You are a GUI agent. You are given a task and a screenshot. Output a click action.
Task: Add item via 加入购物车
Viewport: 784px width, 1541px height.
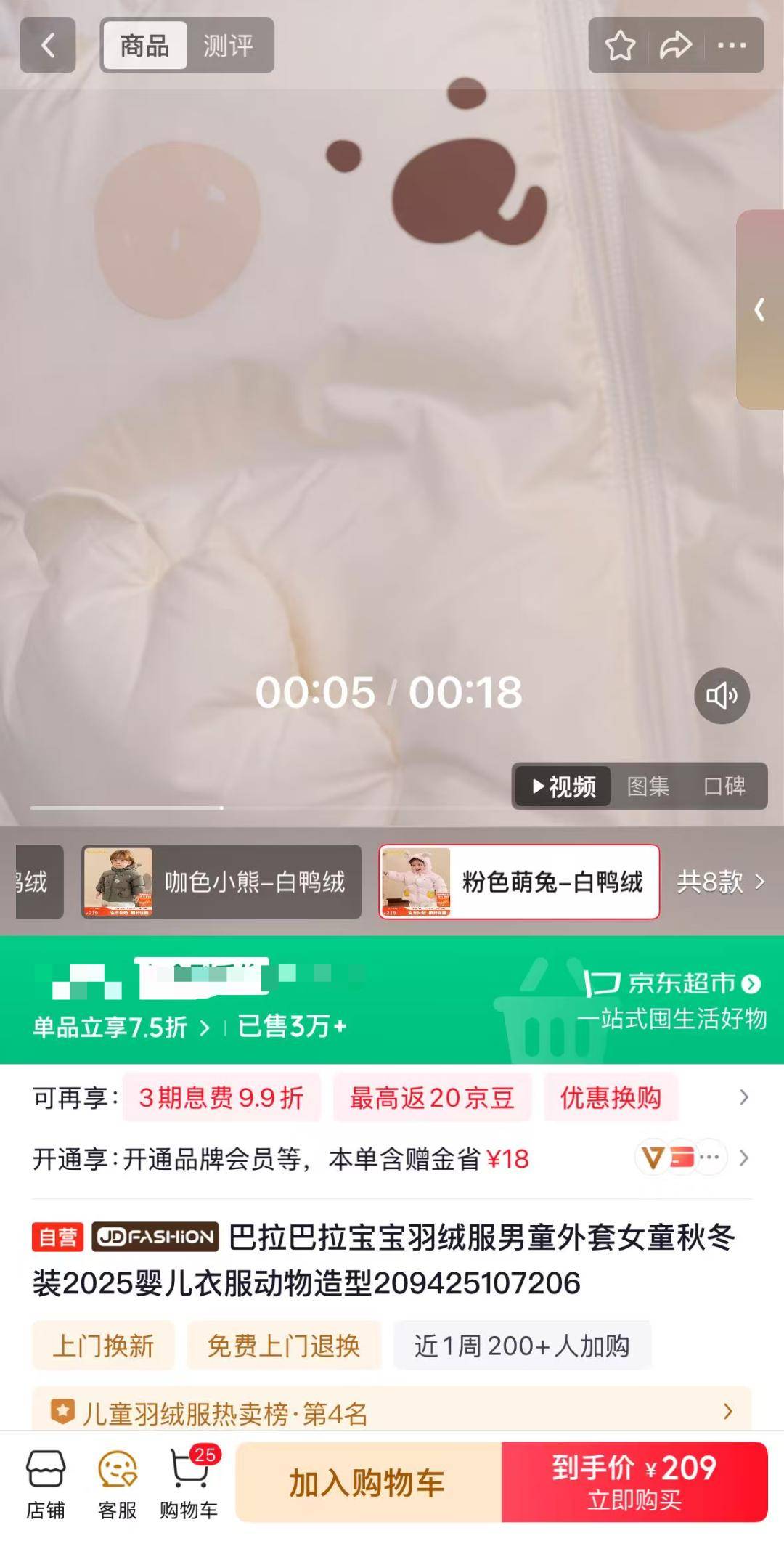click(367, 1482)
